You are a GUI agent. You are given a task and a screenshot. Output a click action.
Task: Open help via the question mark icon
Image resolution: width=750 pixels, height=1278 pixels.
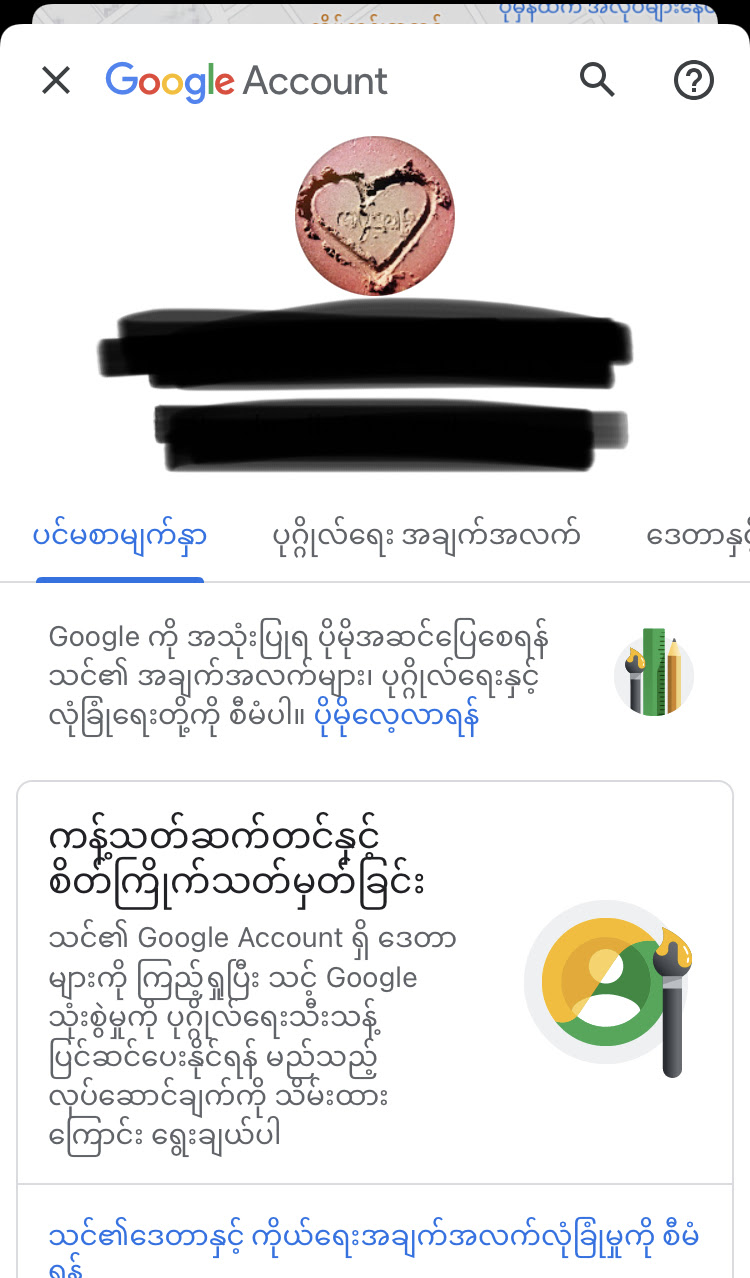tap(693, 80)
